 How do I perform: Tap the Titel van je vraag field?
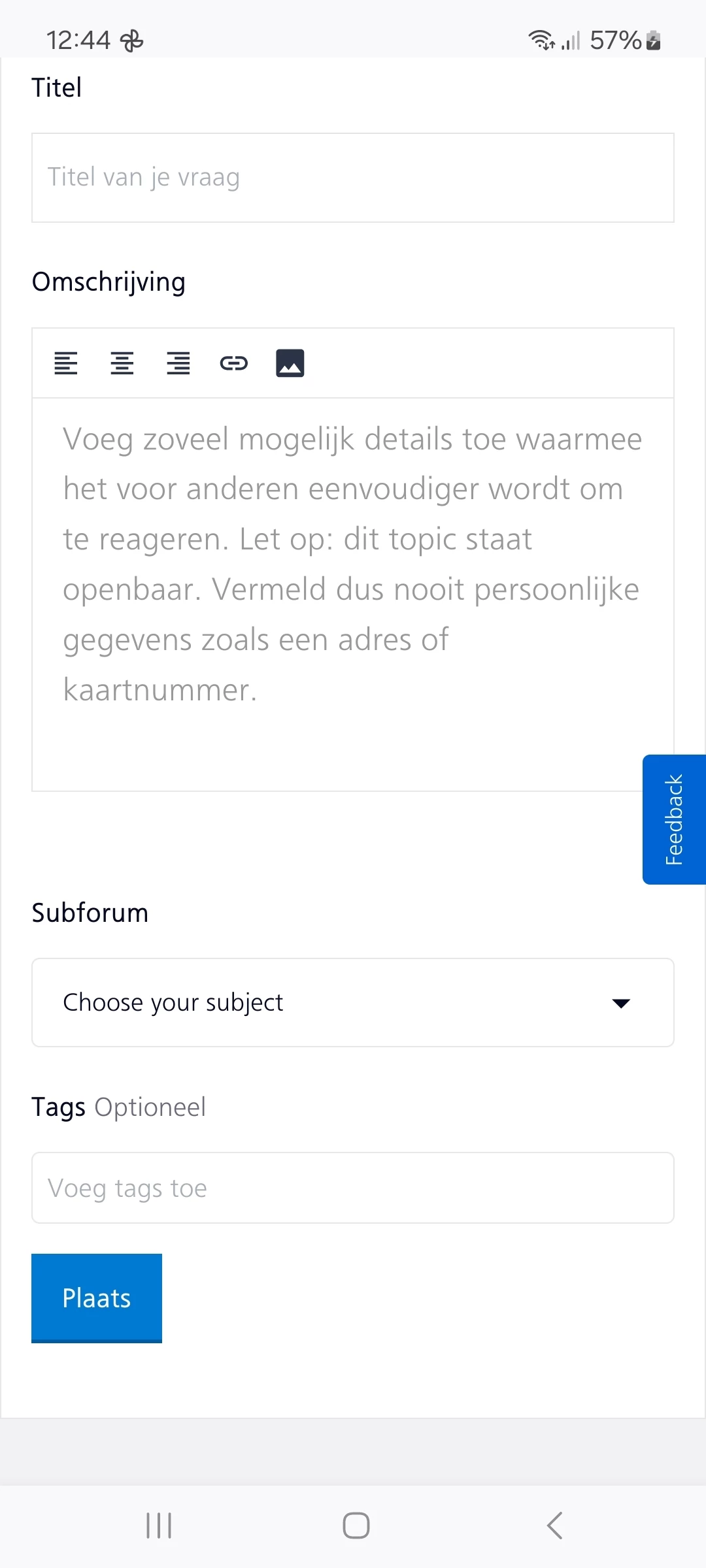pos(353,178)
